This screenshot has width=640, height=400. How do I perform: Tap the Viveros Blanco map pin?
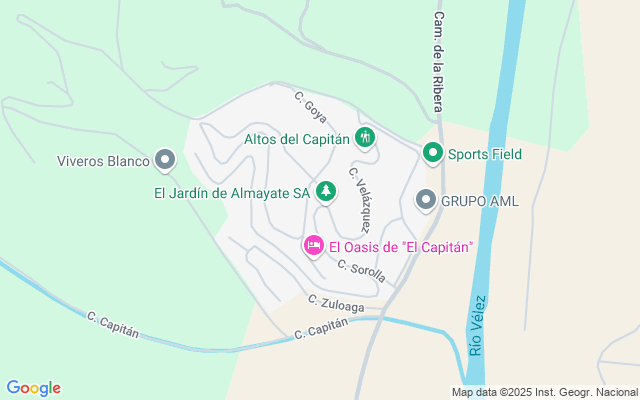[x=166, y=160]
